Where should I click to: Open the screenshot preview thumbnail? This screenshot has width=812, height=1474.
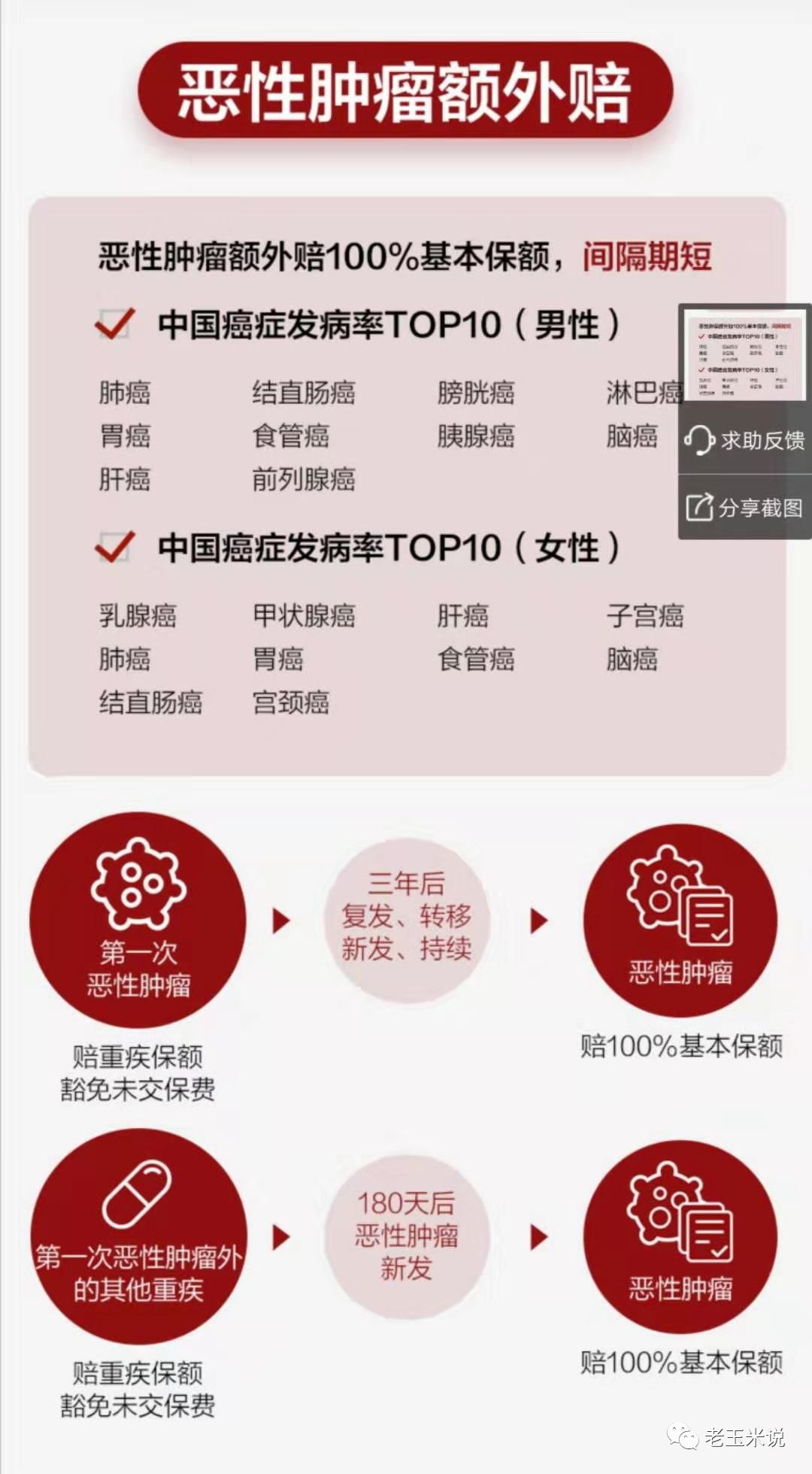coord(744,353)
